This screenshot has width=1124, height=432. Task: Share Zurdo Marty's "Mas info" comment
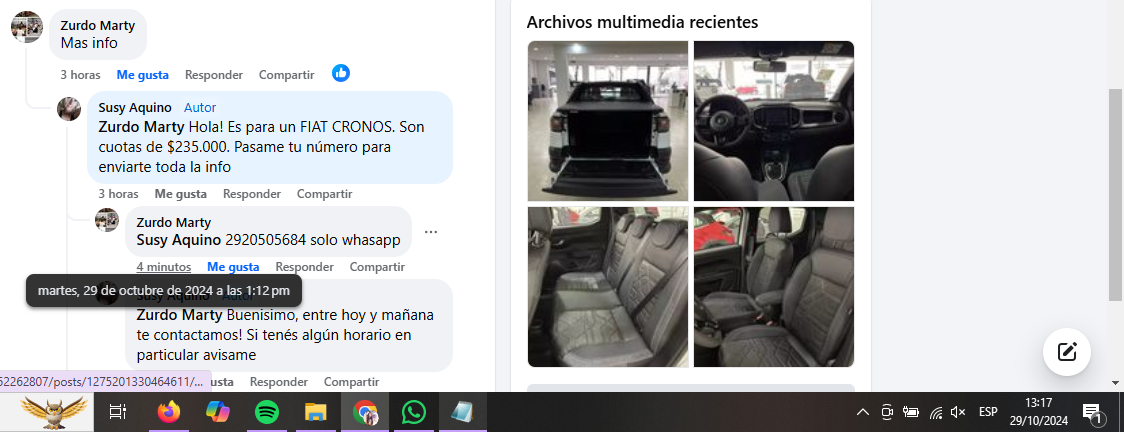click(x=286, y=75)
